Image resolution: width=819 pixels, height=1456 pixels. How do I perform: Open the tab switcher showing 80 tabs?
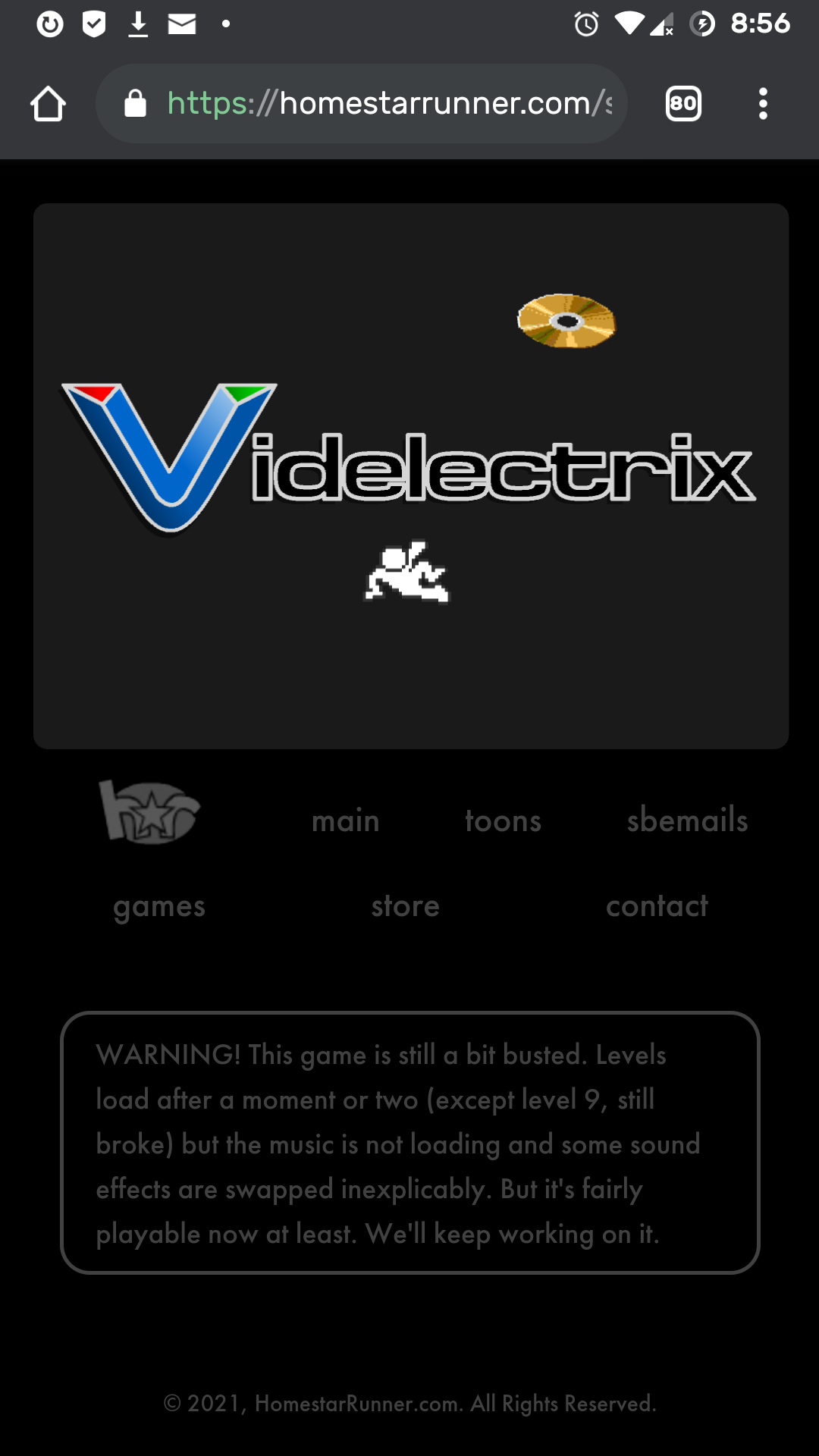(683, 104)
